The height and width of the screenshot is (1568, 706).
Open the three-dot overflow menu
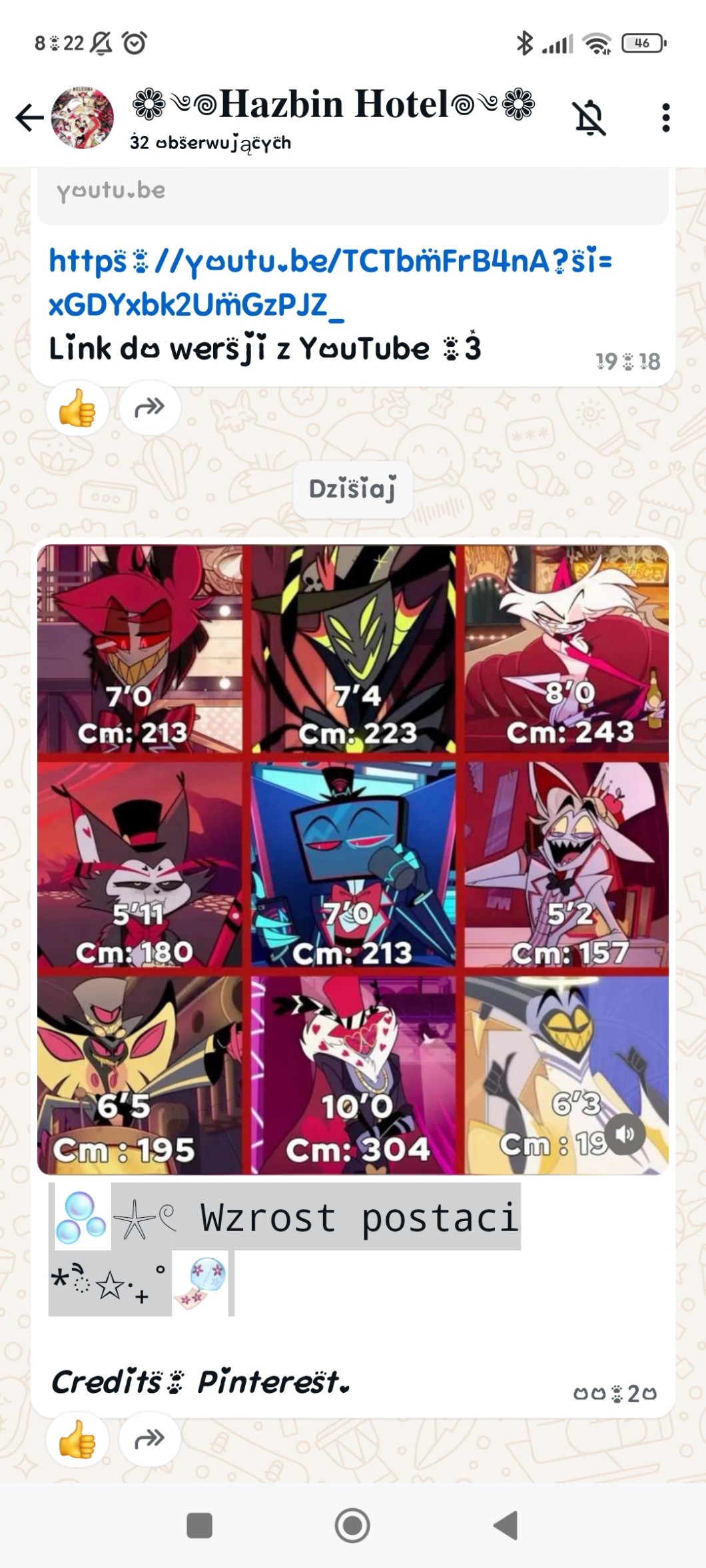pos(665,118)
